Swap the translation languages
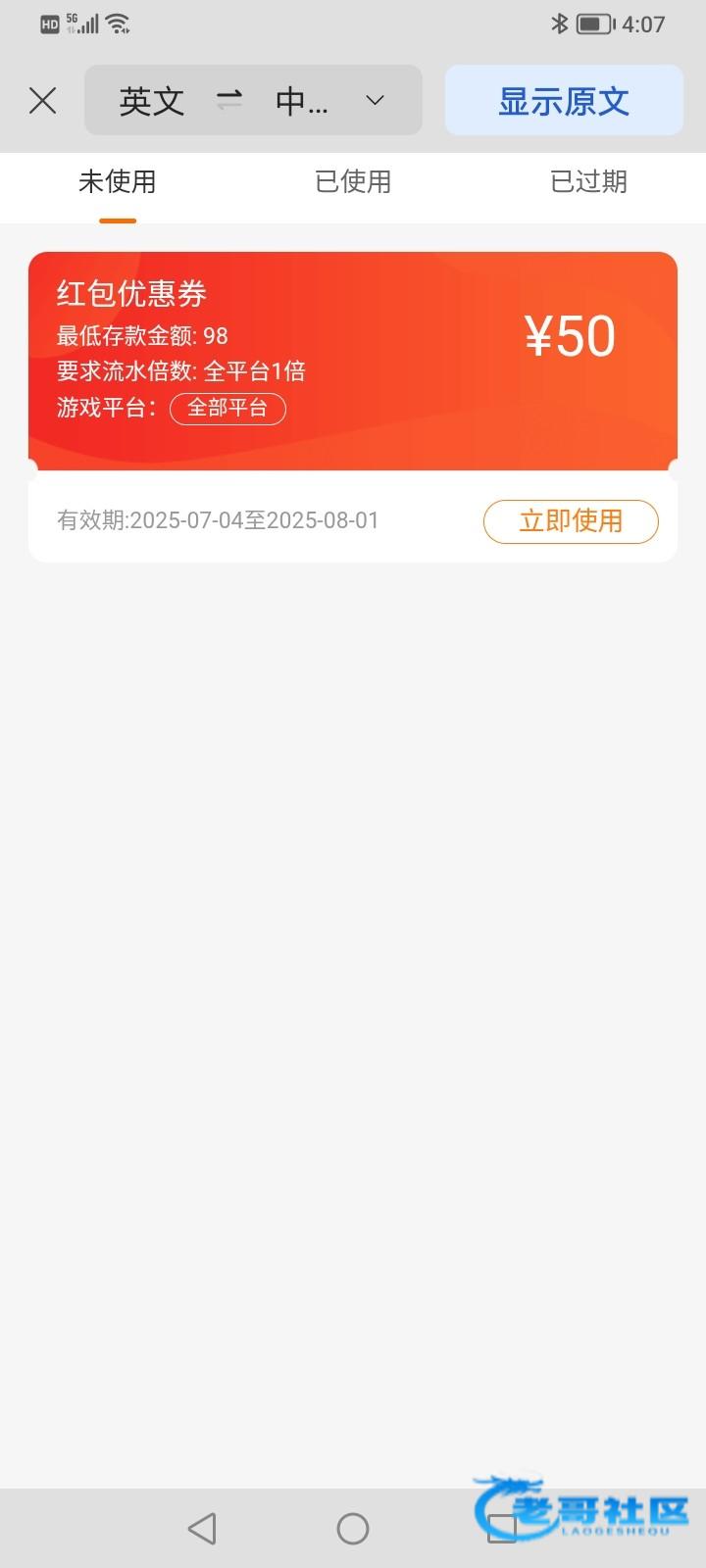The width and height of the screenshot is (706, 1568). tap(229, 100)
